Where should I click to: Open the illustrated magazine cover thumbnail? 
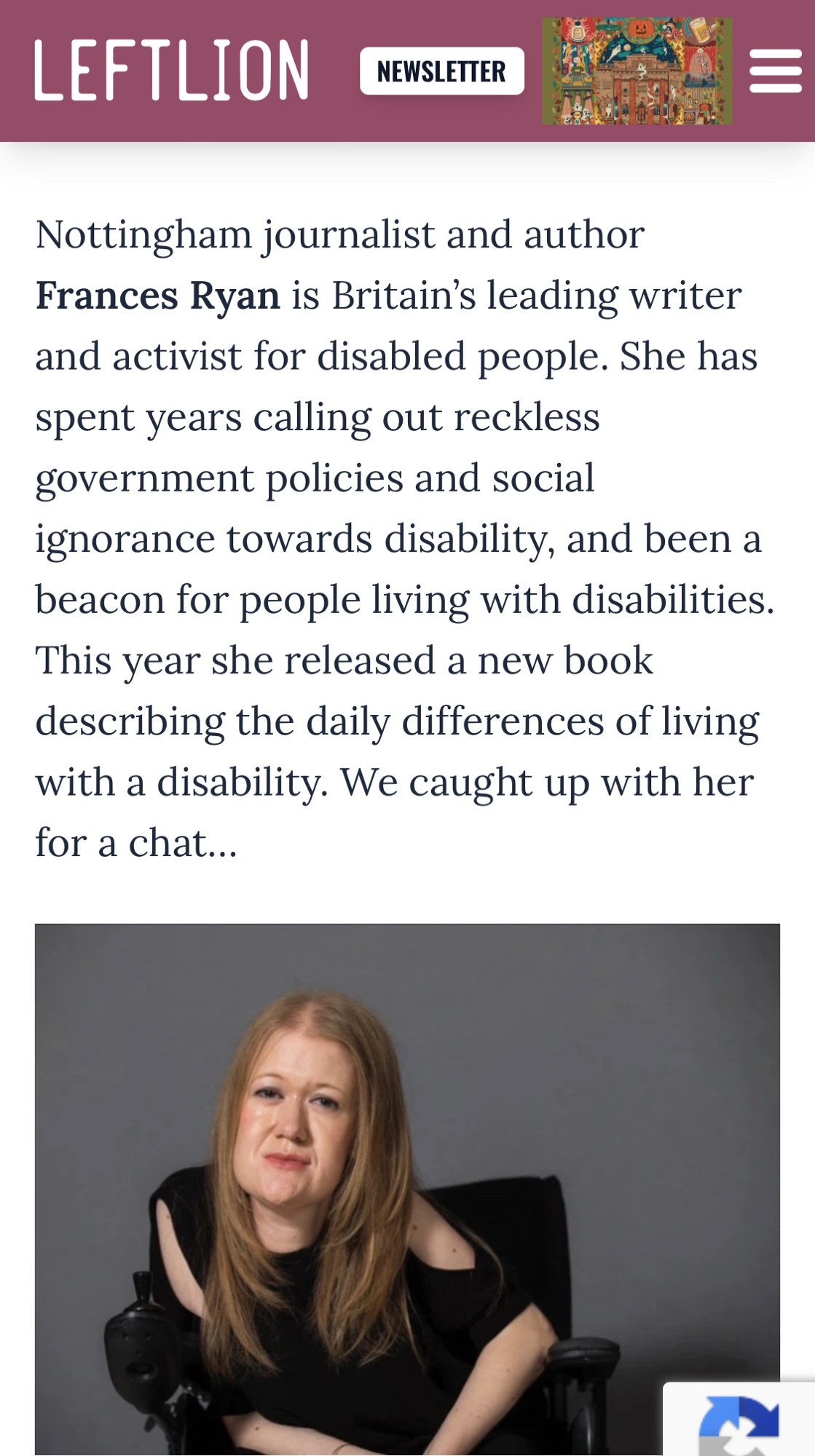tap(637, 71)
